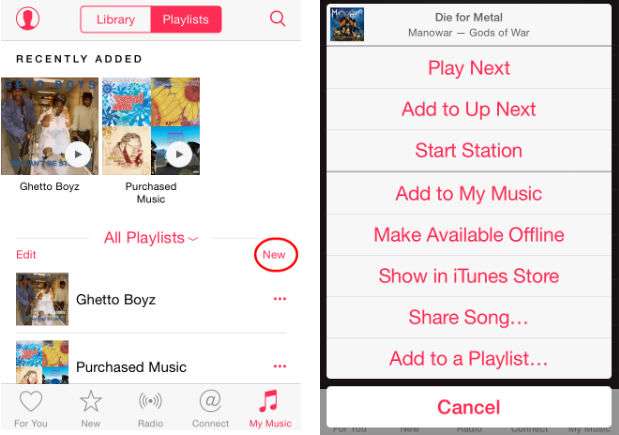The image size is (619, 435).
Task: Choose Play Next for Die for Metal
Action: 468,68
